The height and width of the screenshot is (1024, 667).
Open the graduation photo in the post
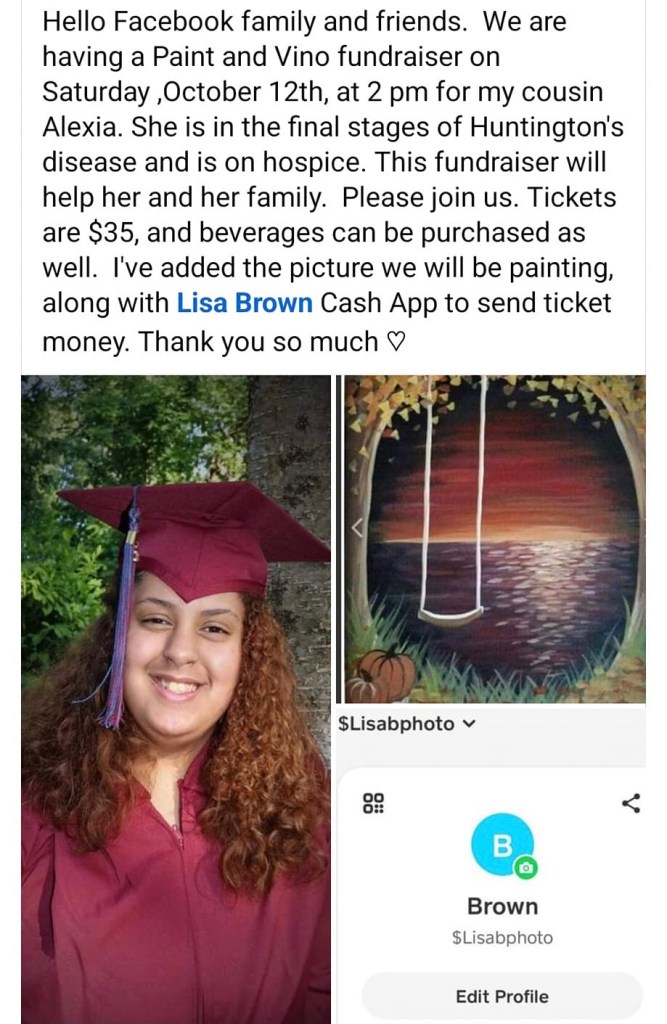175,700
